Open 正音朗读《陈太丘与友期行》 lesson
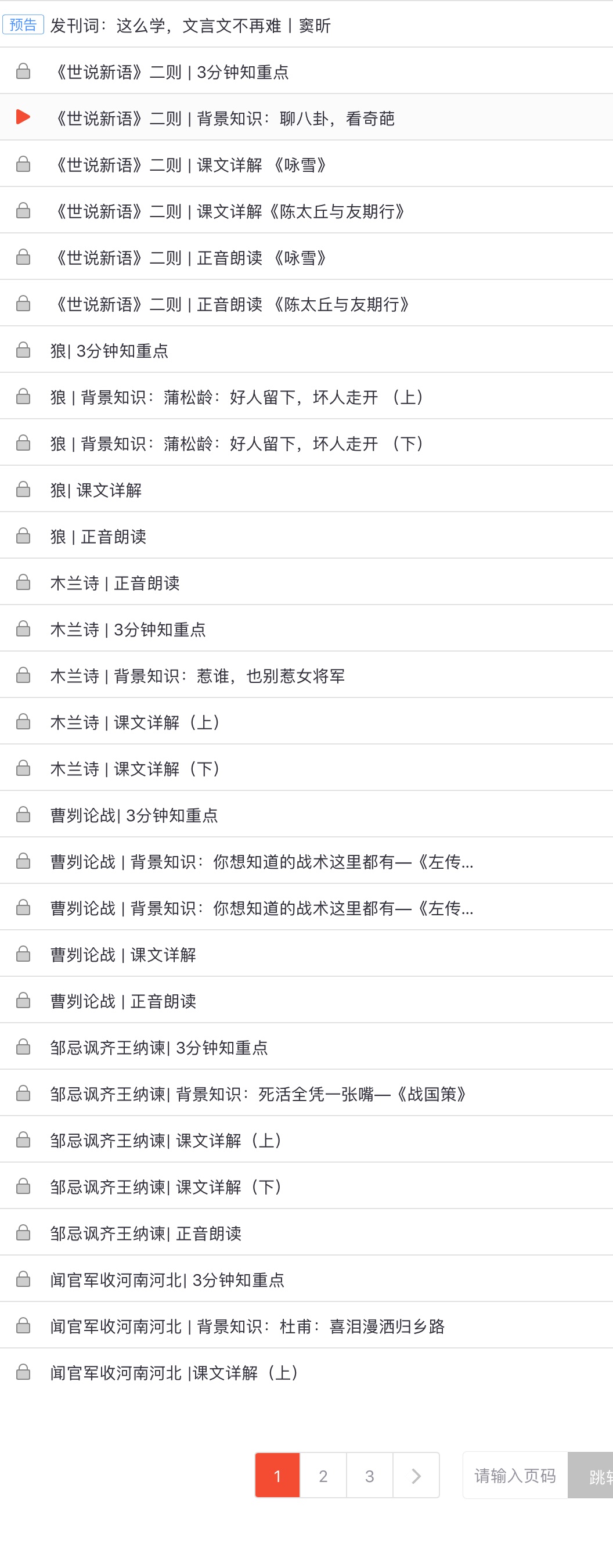613x1568 pixels. pyautogui.click(x=232, y=304)
